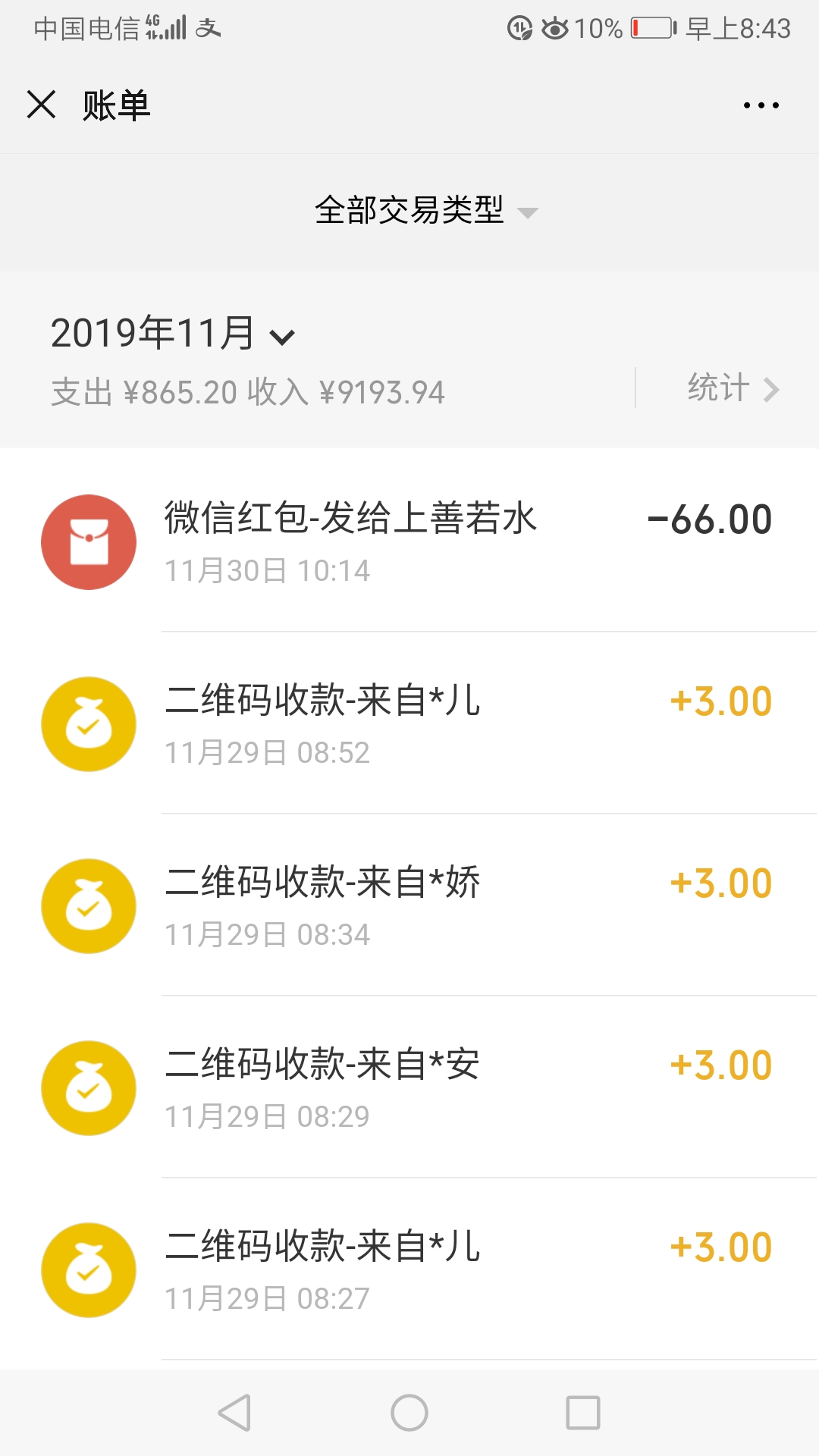
Task: Open the red envelope icon on the 微信红包 transaction
Action: pyautogui.click(x=89, y=541)
